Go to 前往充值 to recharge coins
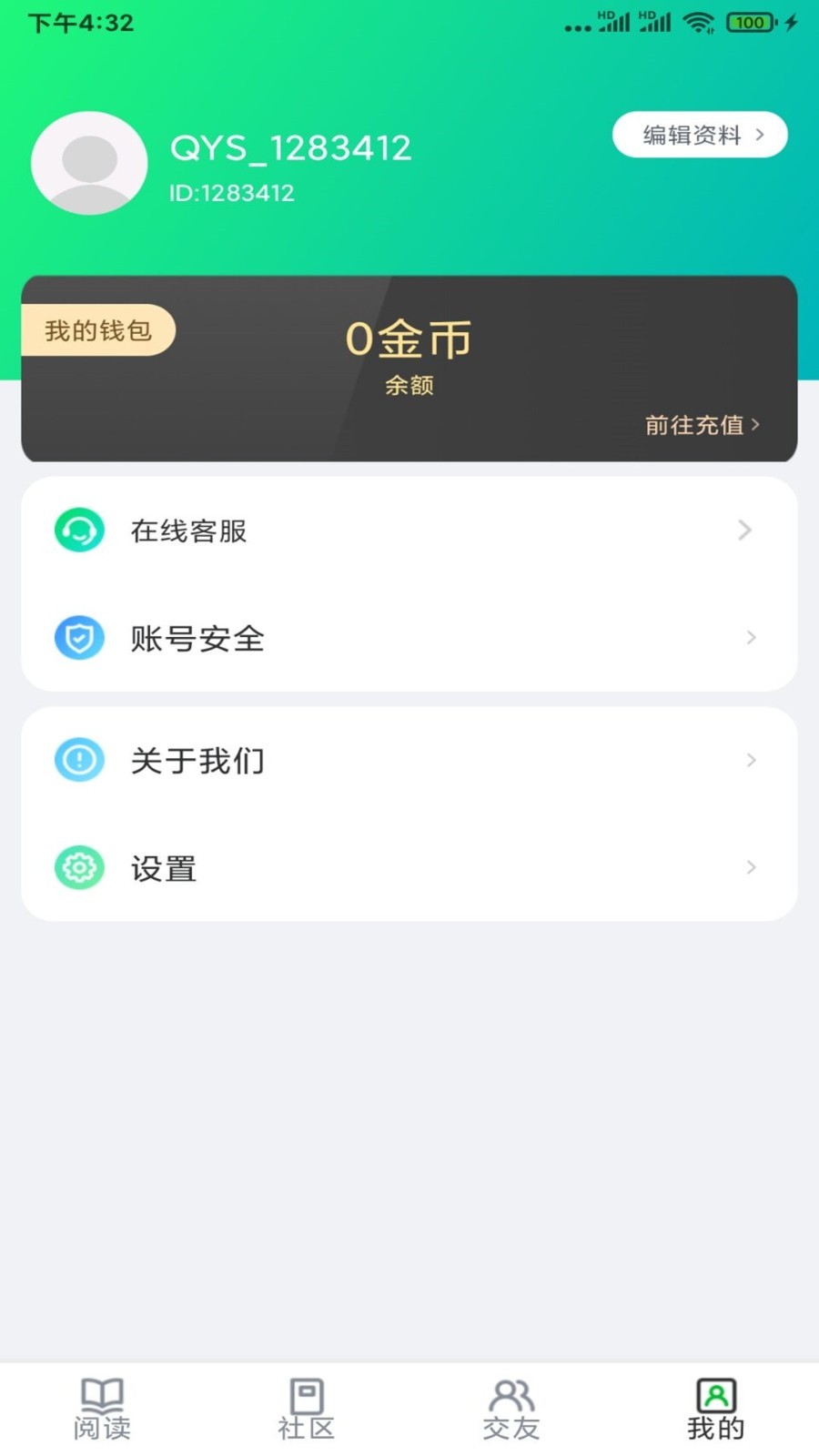The height and width of the screenshot is (1456, 819). [702, 425]
